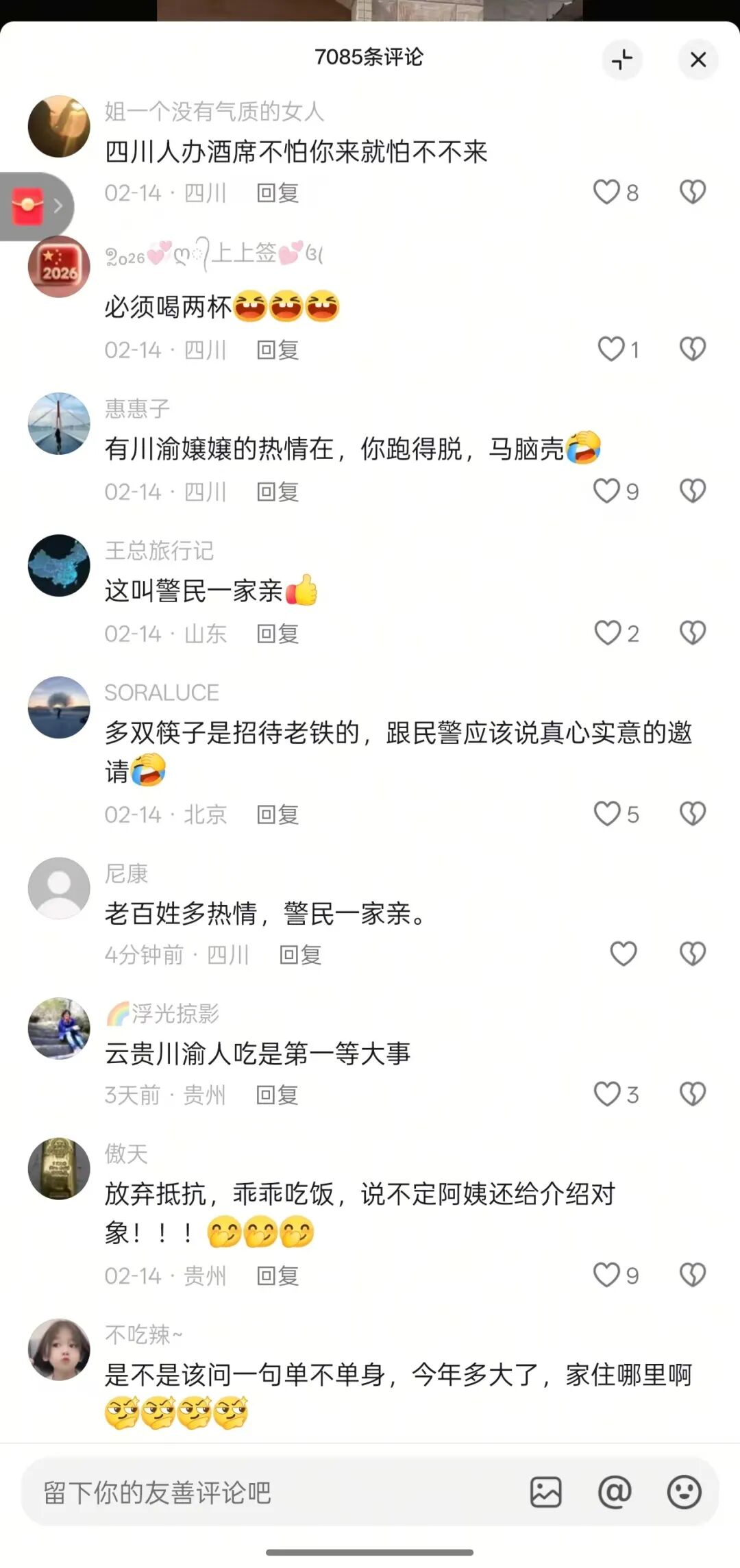This screenshot has width=740, height=1568.
Task: Mention someone with the @ icon
Action: point(615,1492)
